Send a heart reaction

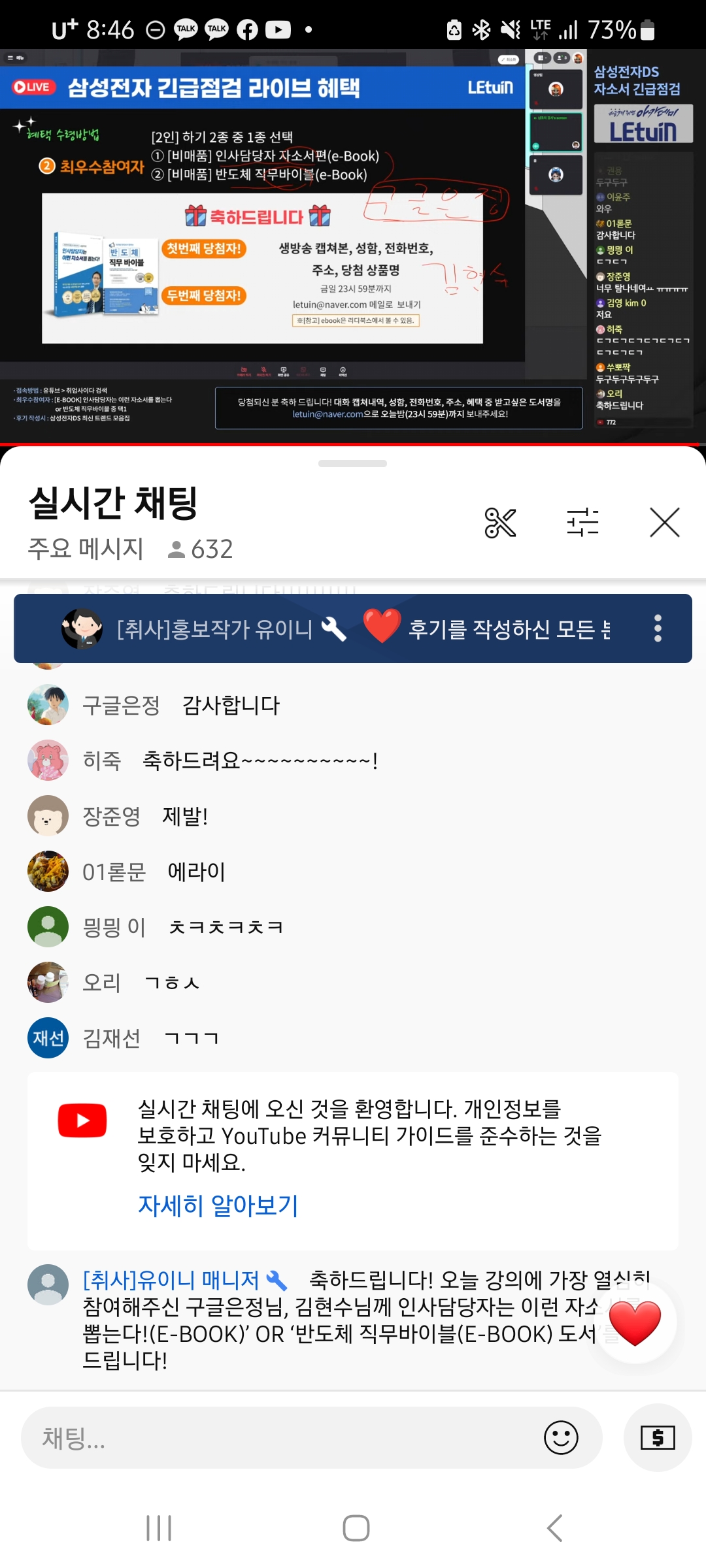[635, 1322]
